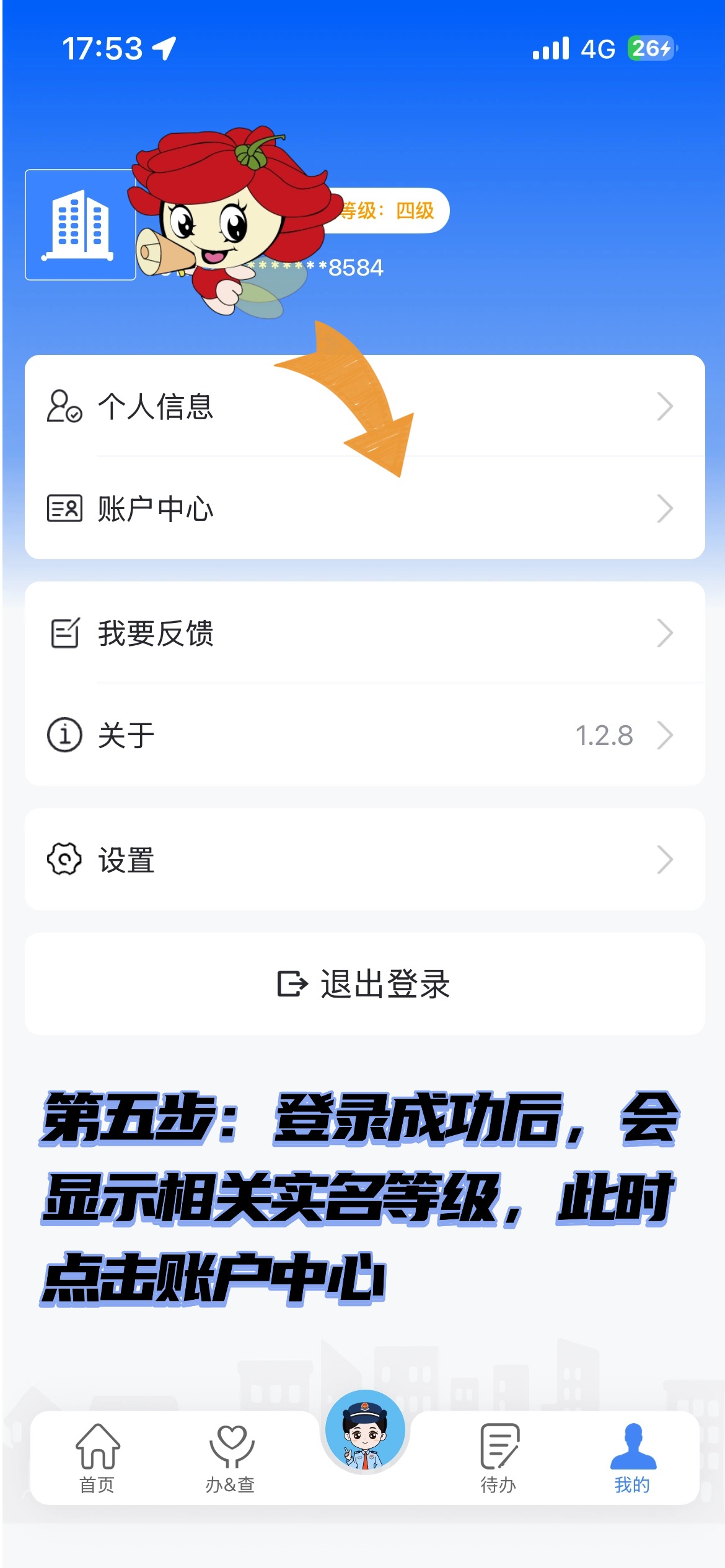Tap the building profile avatar
Viewport: 725px width, 1568px height.
click(x=80, y=225)
